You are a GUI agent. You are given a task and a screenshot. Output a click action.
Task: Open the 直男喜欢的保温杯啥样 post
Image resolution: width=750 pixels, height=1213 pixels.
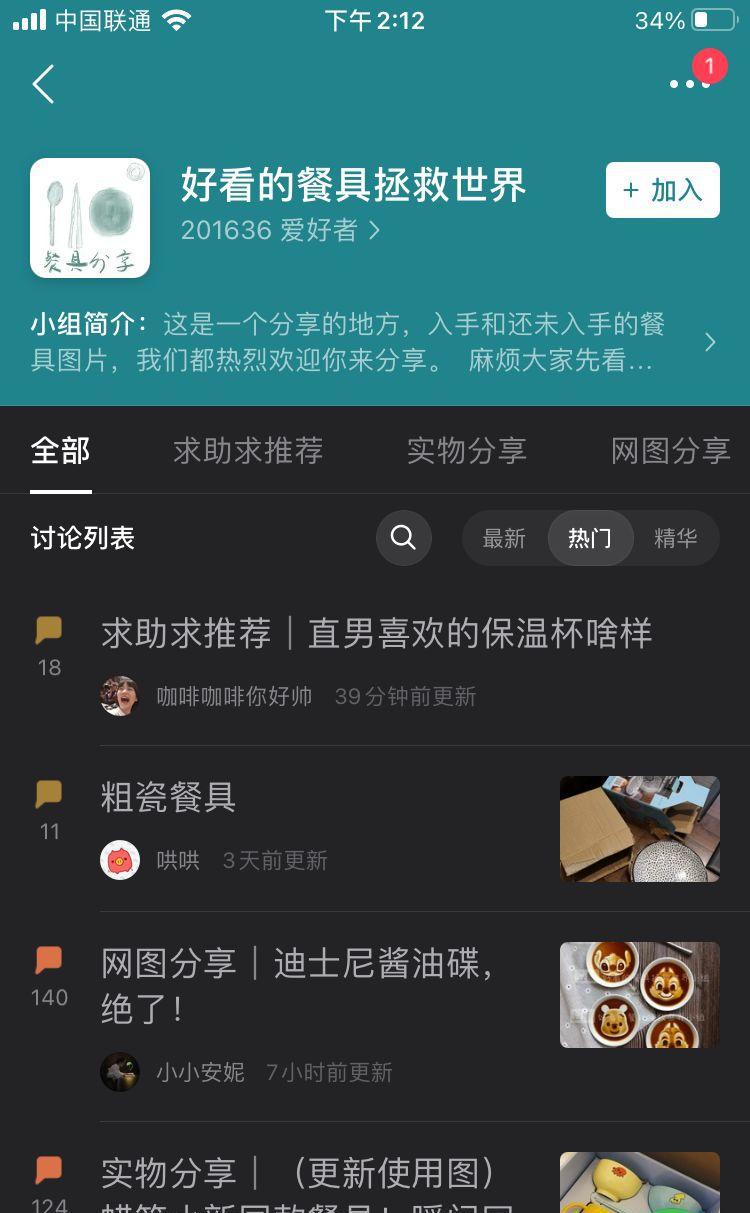click(376, 634)
